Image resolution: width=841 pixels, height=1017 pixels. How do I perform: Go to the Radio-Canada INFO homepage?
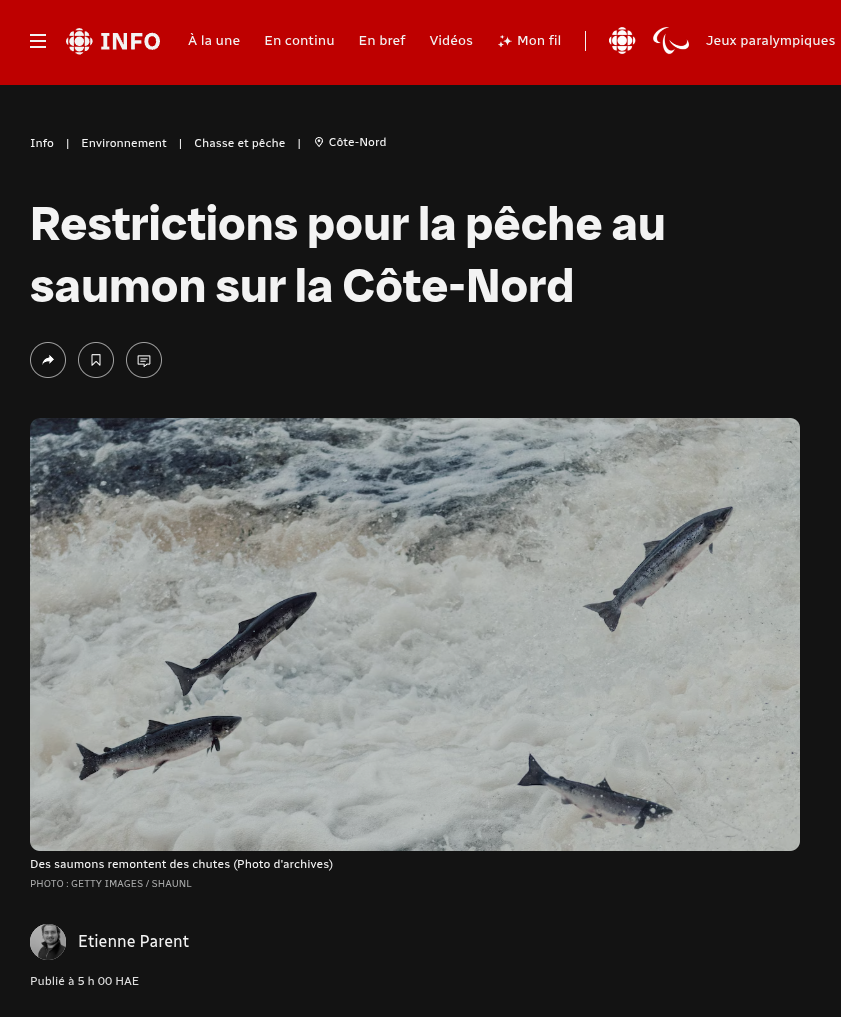click(x=113, y=41)
